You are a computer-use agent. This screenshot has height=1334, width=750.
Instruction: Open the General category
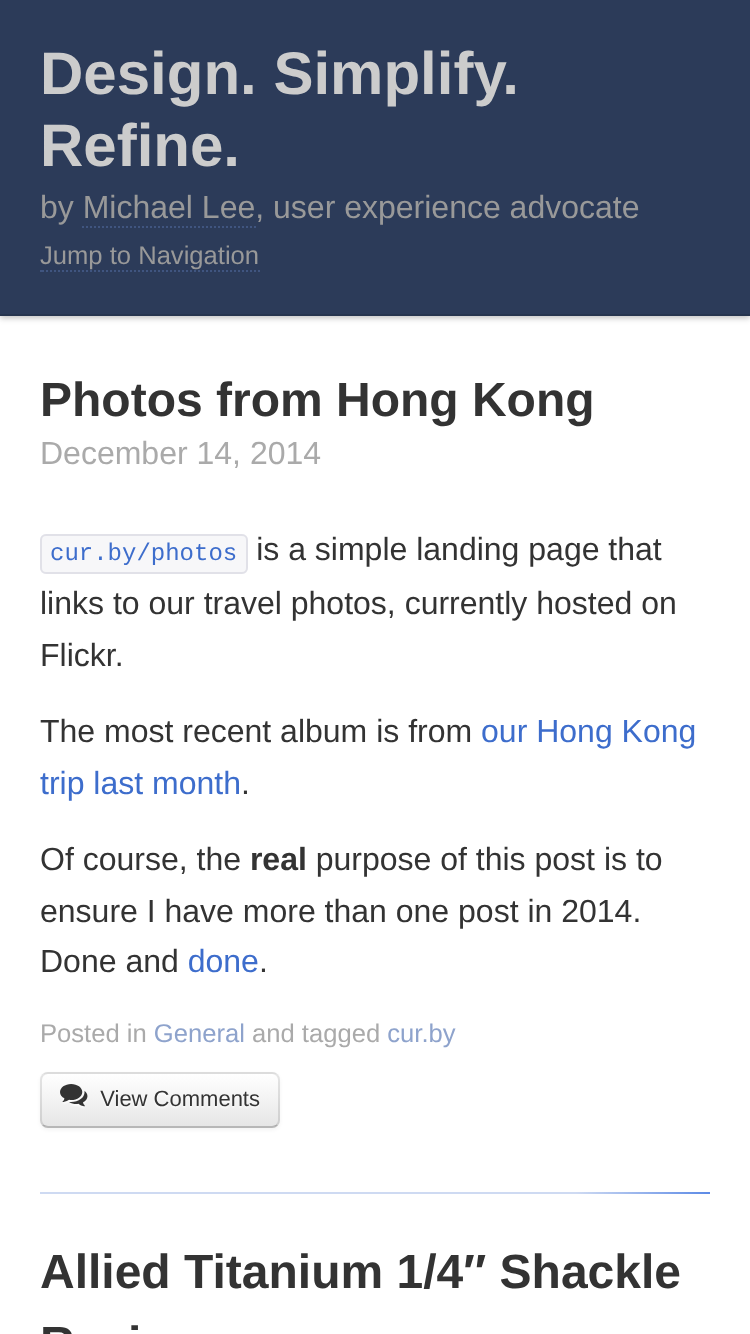(199, 1034)
